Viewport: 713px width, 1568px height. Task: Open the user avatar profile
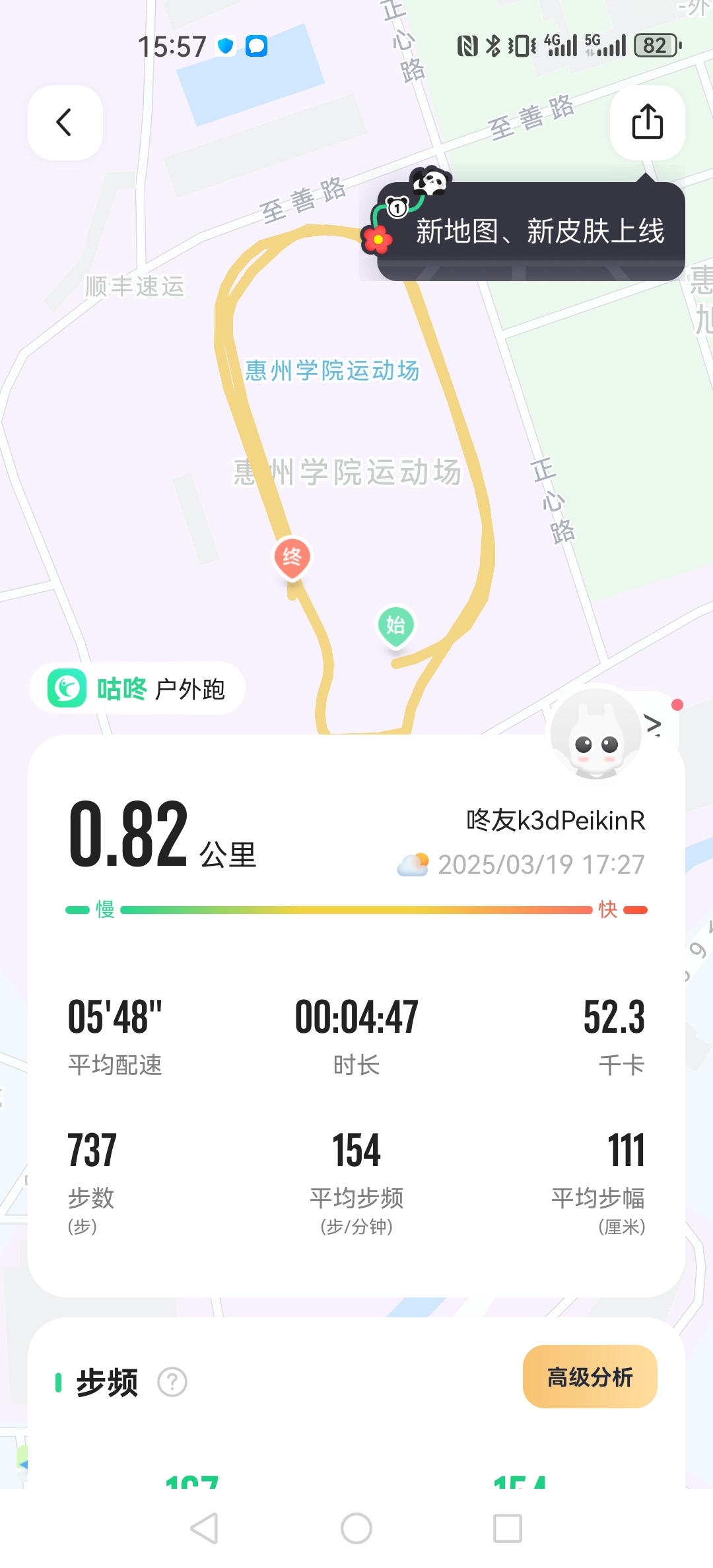596,733
